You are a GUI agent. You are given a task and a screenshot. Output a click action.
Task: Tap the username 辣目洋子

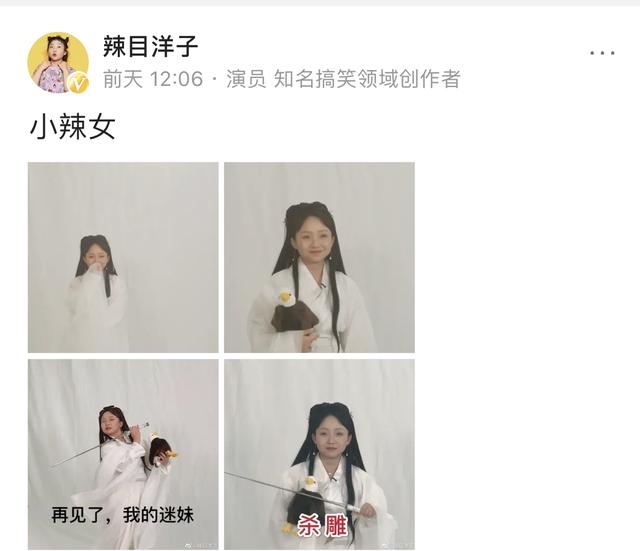point(150,45)
